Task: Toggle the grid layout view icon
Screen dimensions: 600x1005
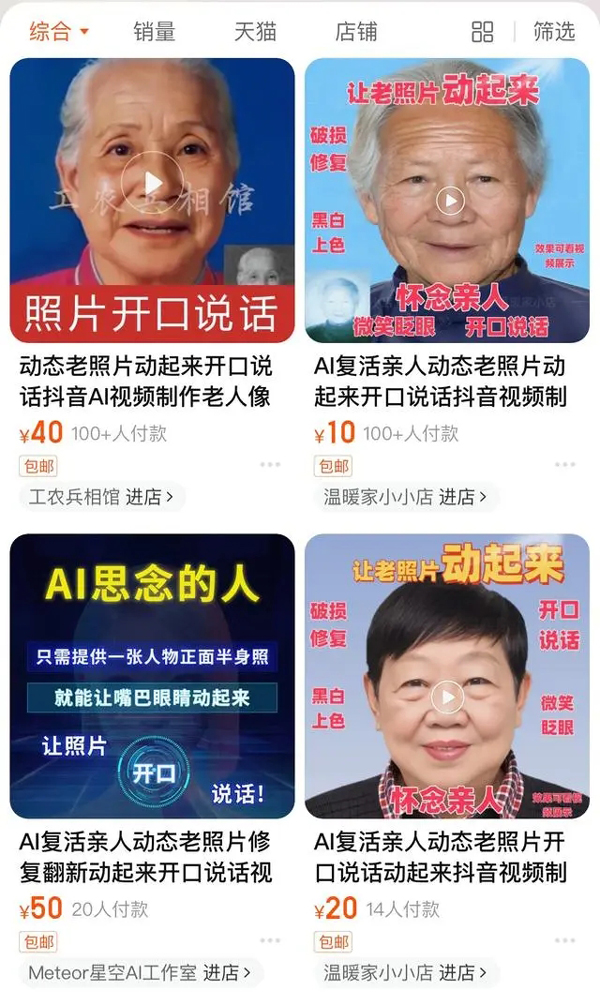Action: [482, 31]
